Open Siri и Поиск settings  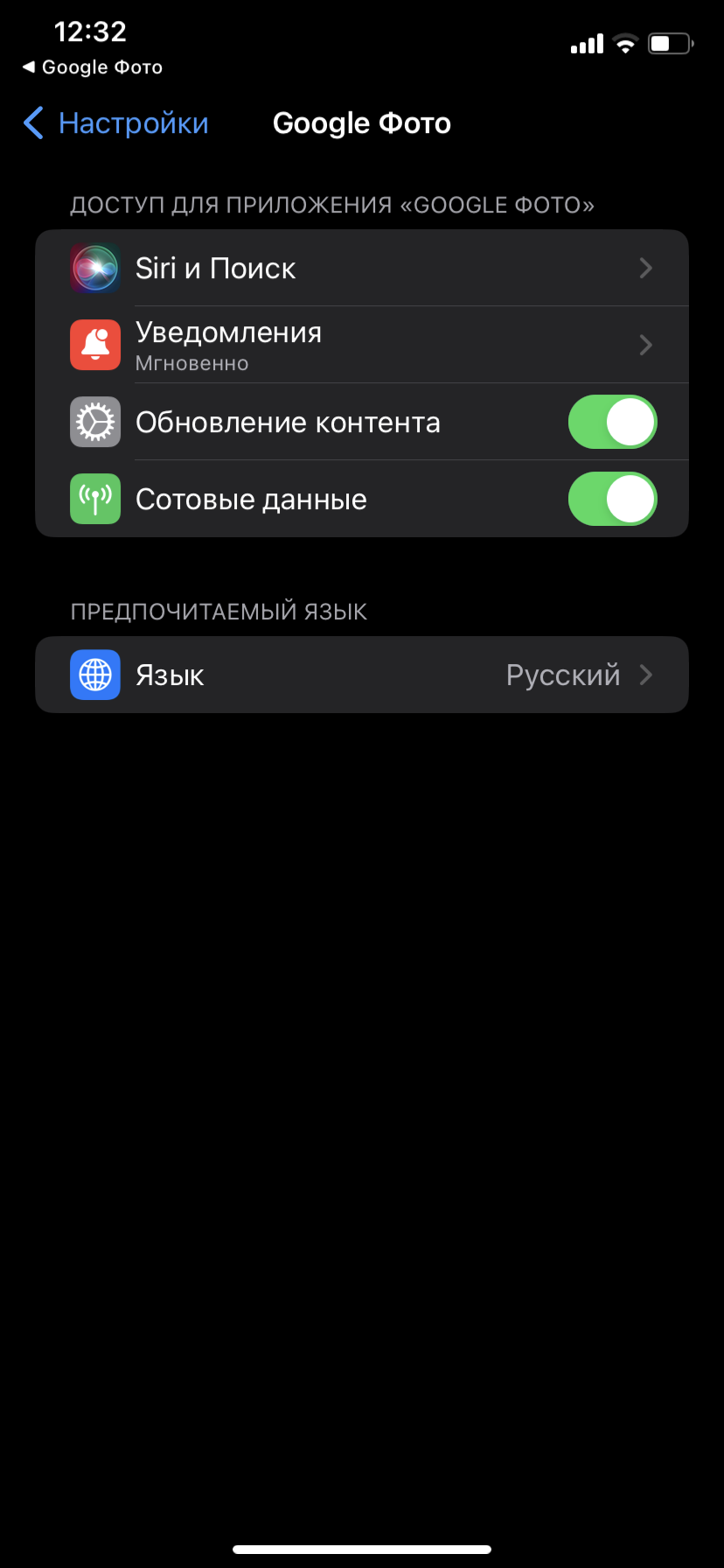pos(362,268)
